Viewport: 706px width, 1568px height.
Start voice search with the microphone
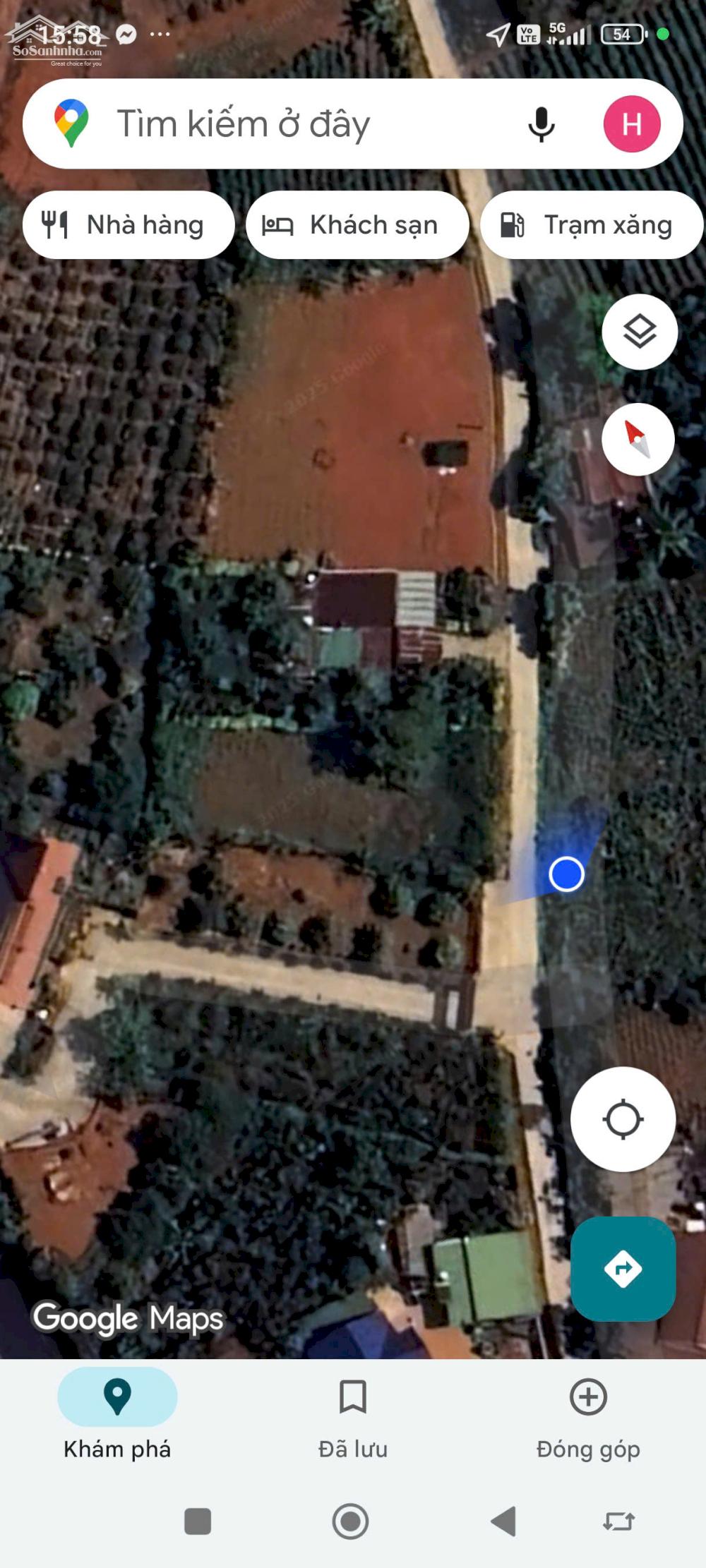click(x=542, y=124)
